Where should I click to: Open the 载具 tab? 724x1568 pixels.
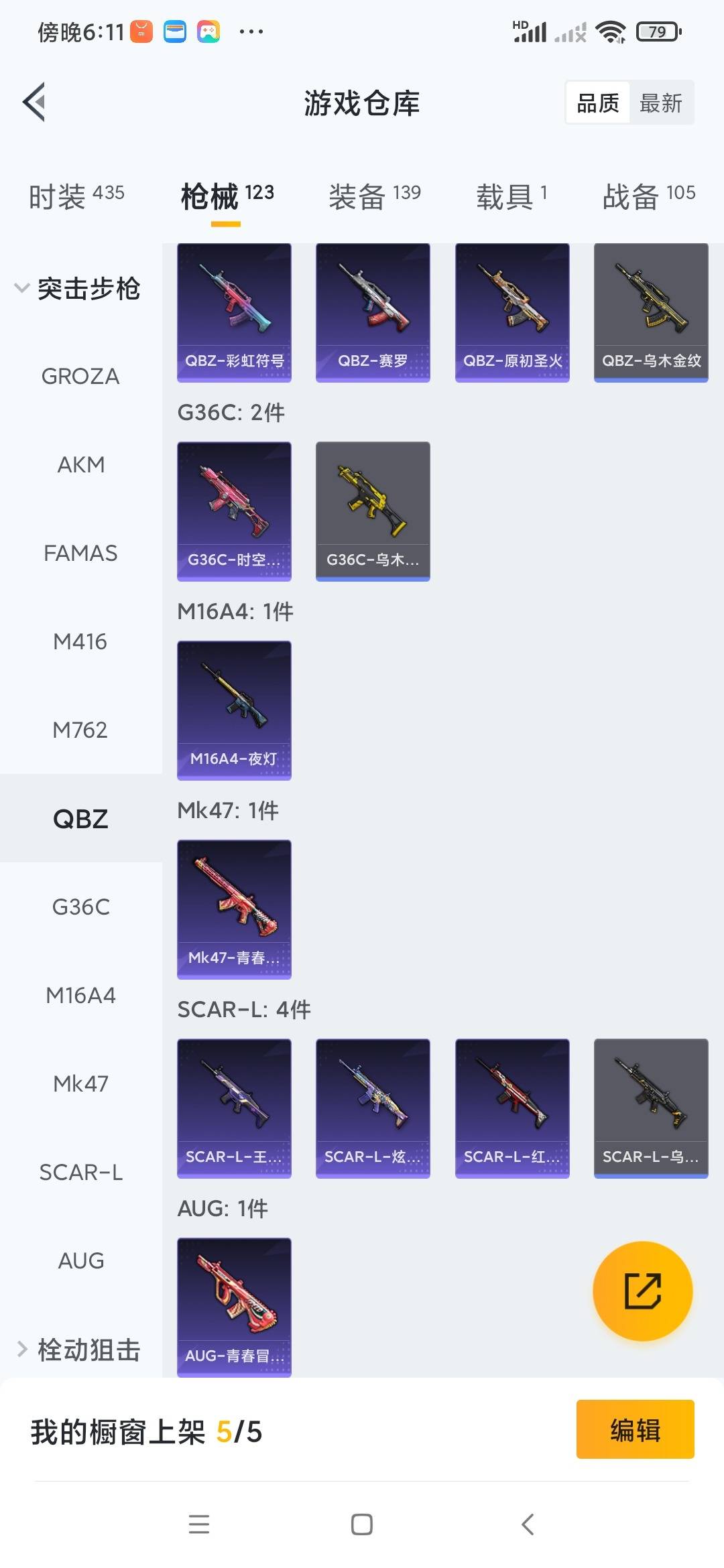511,196
